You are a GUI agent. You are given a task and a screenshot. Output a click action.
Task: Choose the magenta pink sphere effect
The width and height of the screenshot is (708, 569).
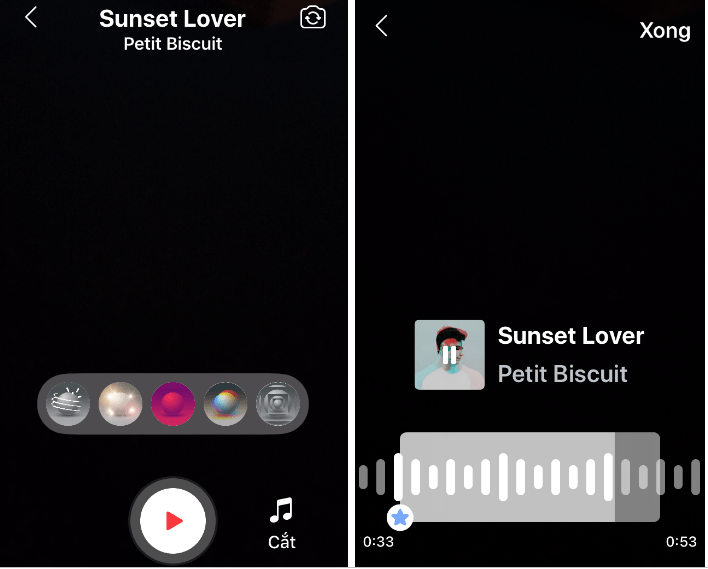173,404
